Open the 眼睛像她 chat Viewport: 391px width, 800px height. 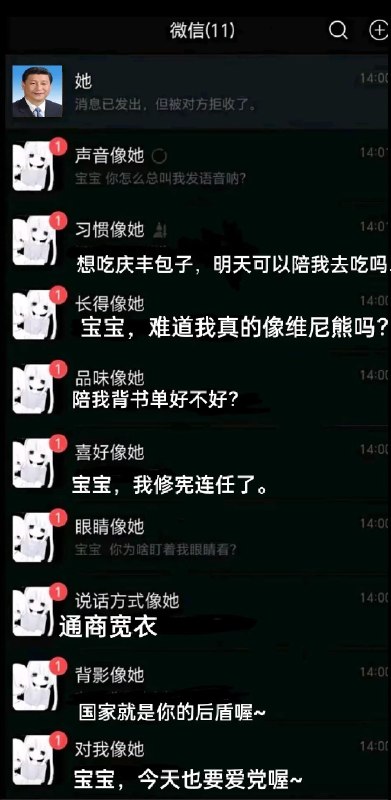pyautogui.click(x=198, y=537)
